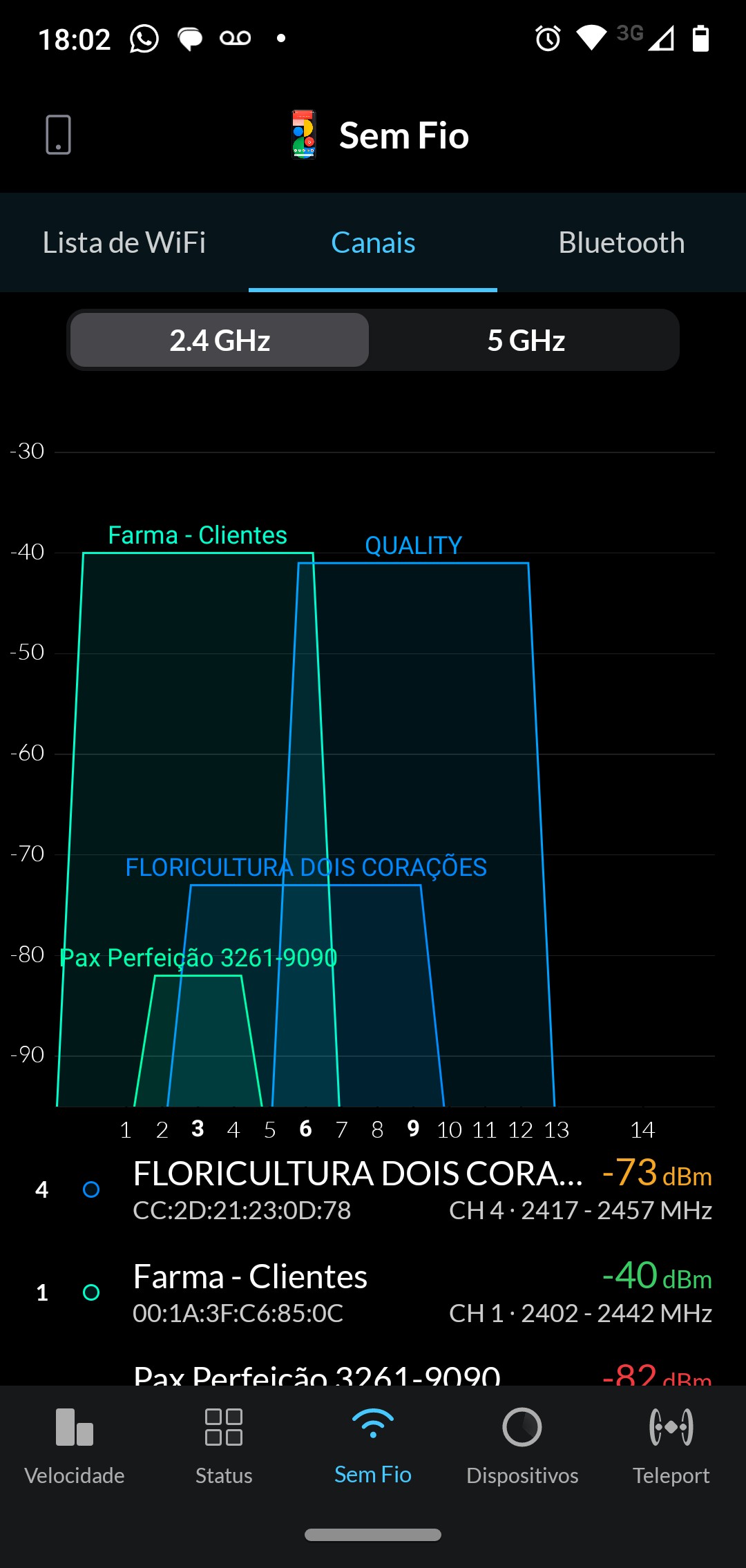Tap the phone device icon in header
The width and height of the screenshot is (746, 1568).
58,135
